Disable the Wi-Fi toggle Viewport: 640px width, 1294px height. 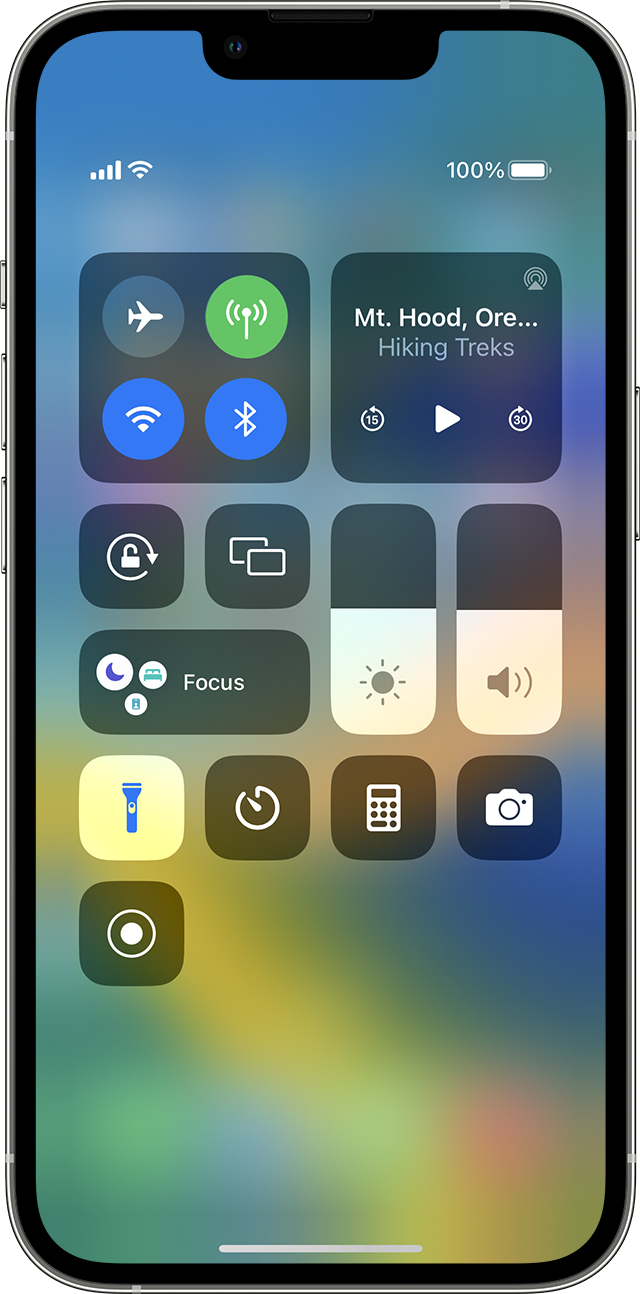coord(143,420)
